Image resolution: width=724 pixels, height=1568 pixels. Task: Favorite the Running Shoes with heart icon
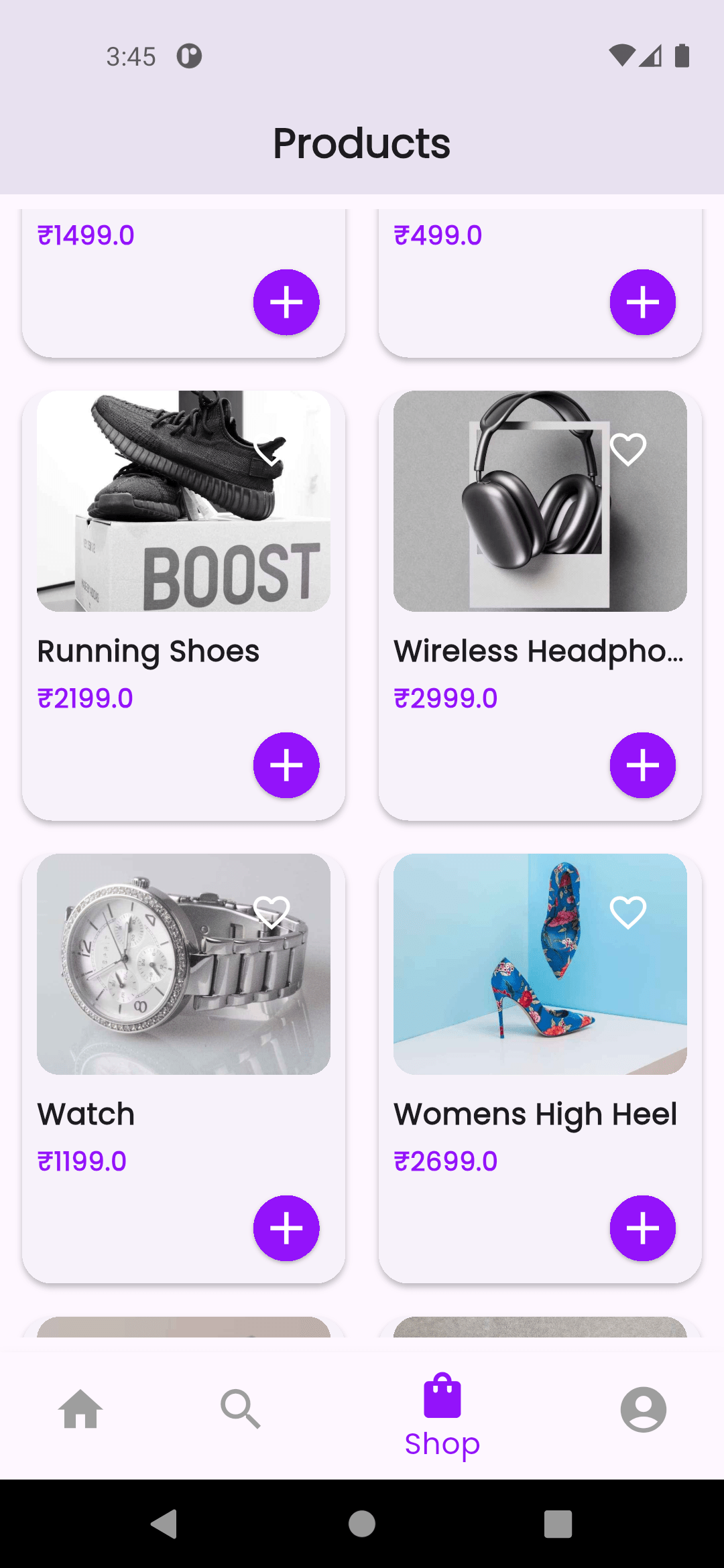click(x=271, y=450)
